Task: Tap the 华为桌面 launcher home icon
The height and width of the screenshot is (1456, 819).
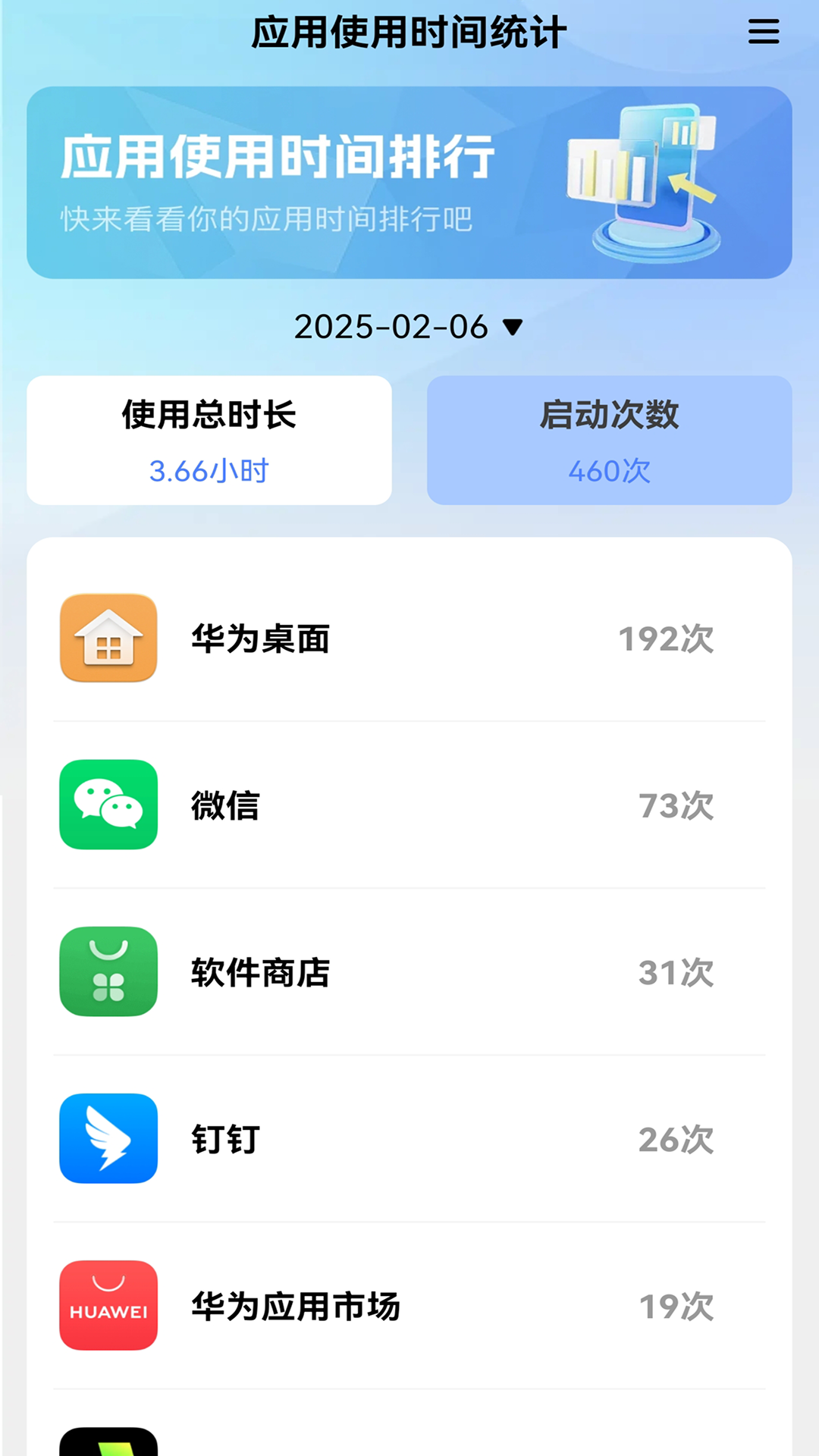Action: click(x=108, y=638)
